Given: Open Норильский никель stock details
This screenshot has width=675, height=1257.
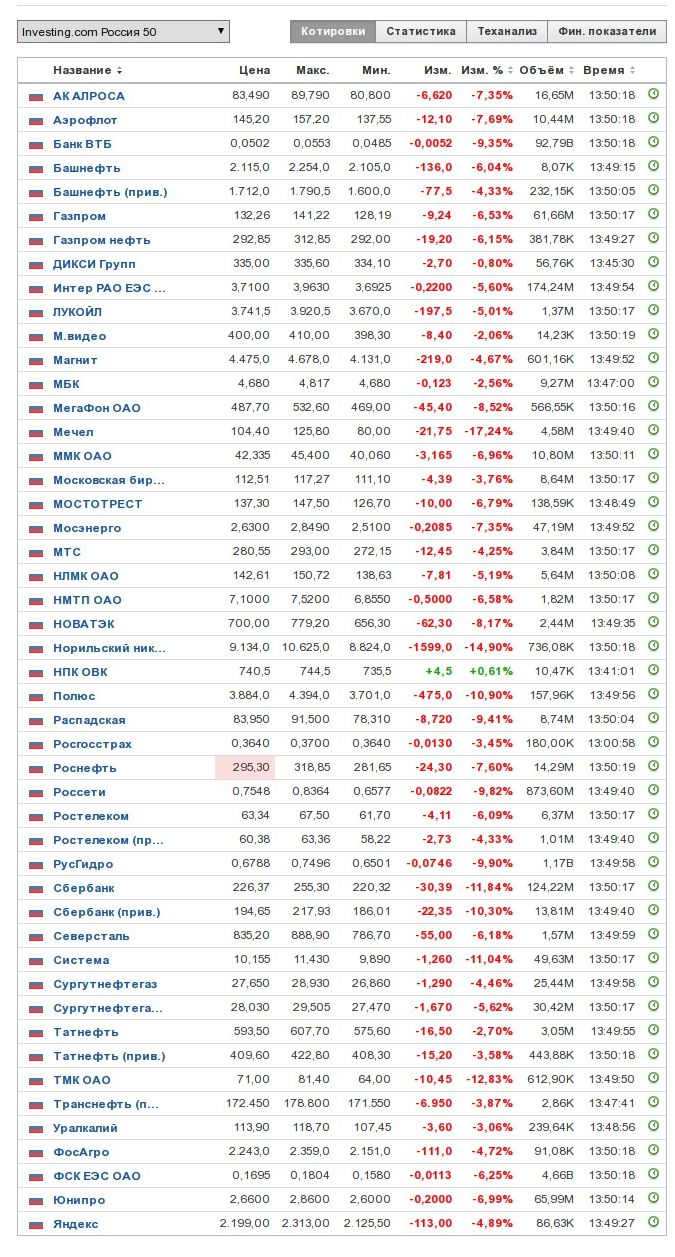Looking at the screenshot, I should click(109, 648).
